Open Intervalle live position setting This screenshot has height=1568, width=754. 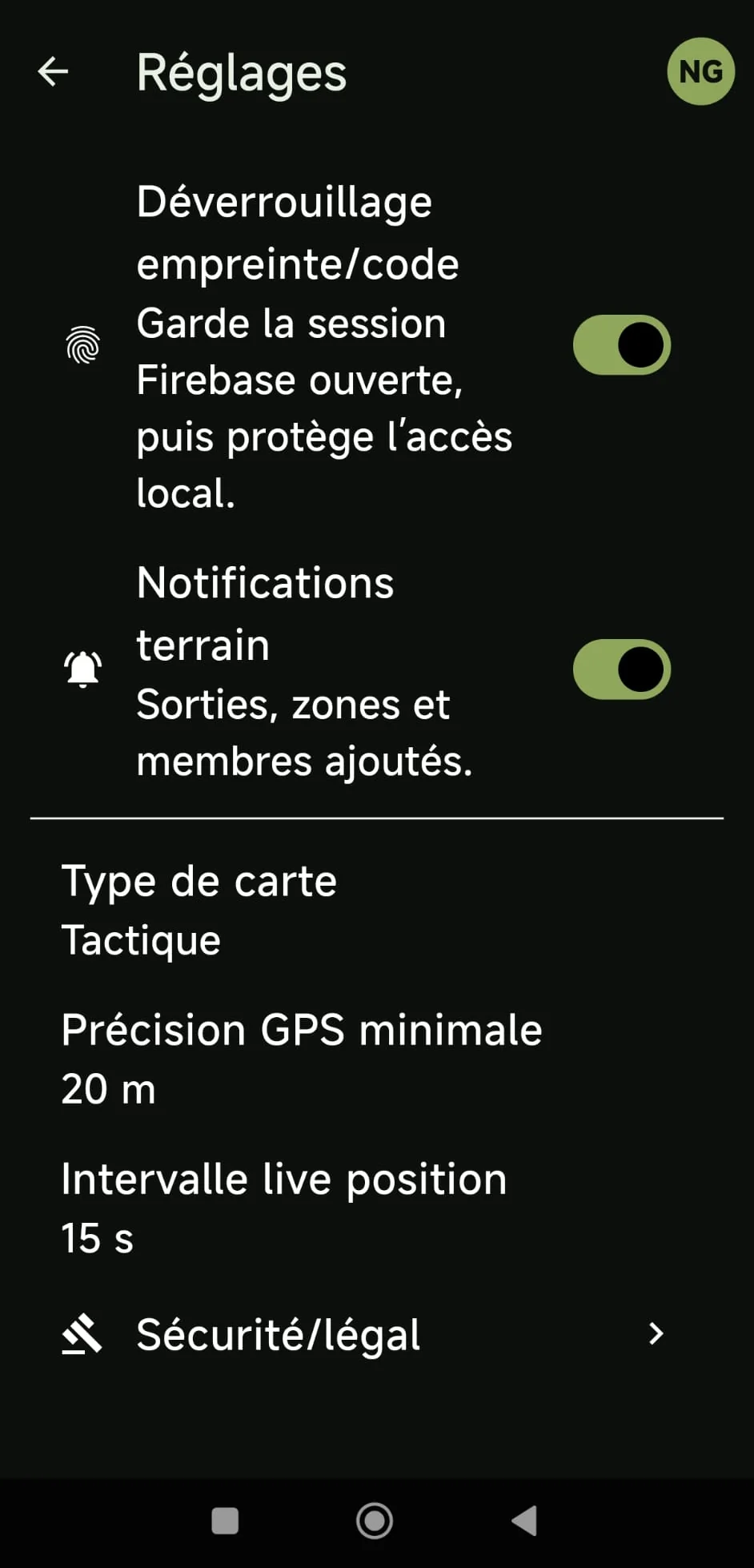377,1208
